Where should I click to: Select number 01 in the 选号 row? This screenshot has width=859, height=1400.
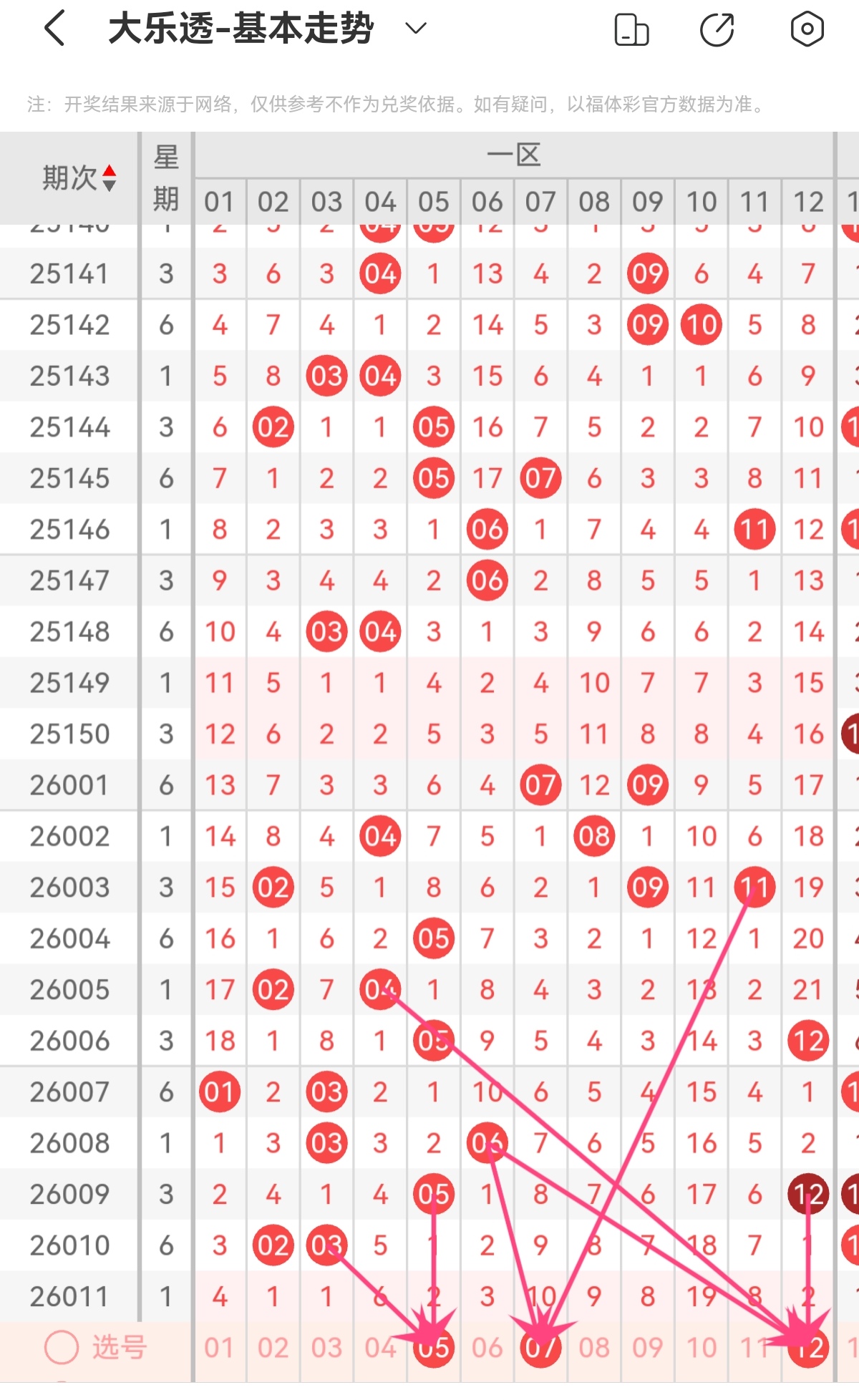click(219, 1348)
